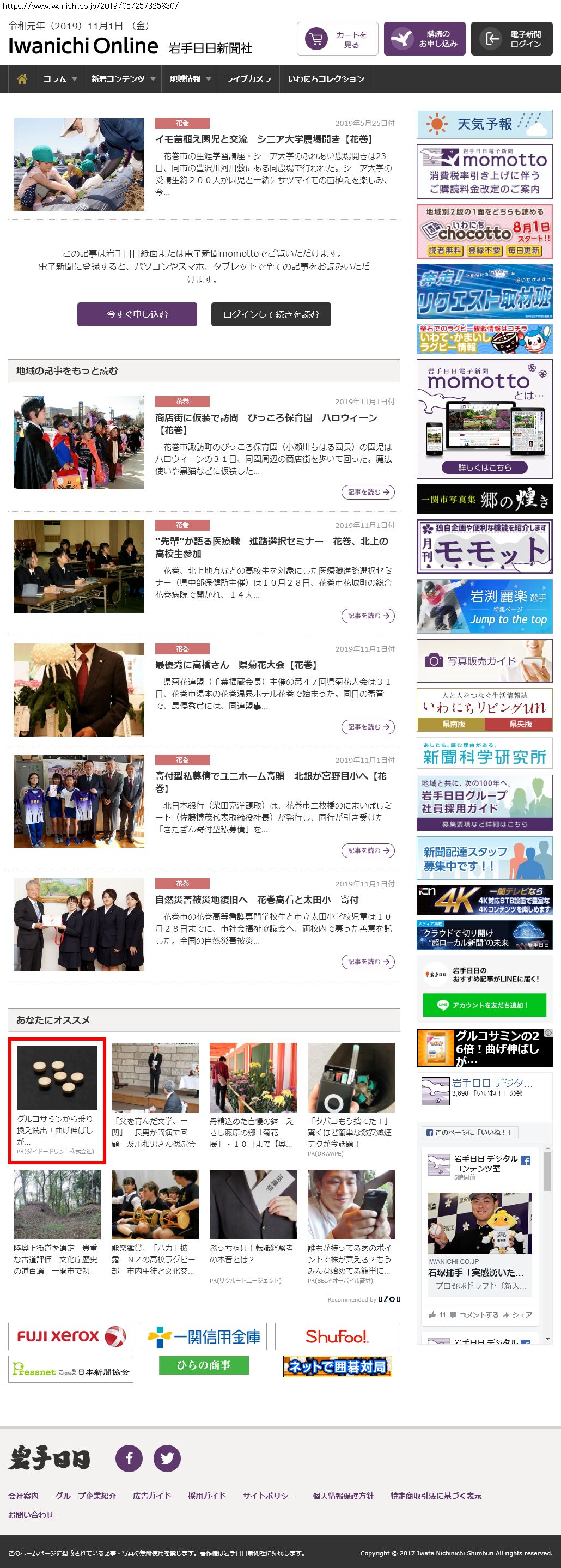Image resolution: width=561 pixels, height=1568 pixels.
Task: Add LINE account via アカウントを友だち追加
Action: click(484, 1005)
